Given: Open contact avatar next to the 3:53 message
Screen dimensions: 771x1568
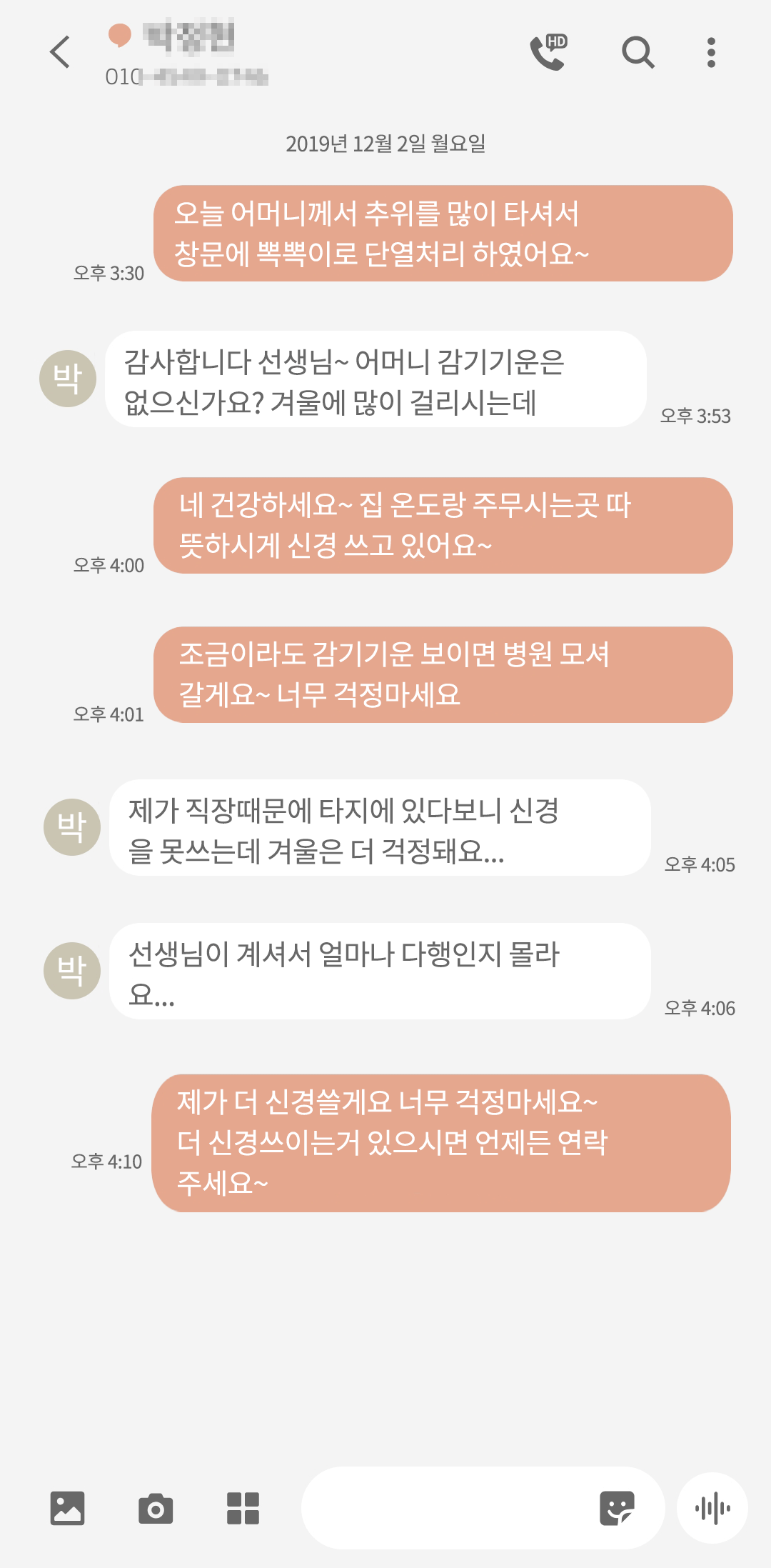Looking at the screenshot, I should coord(68,379).
